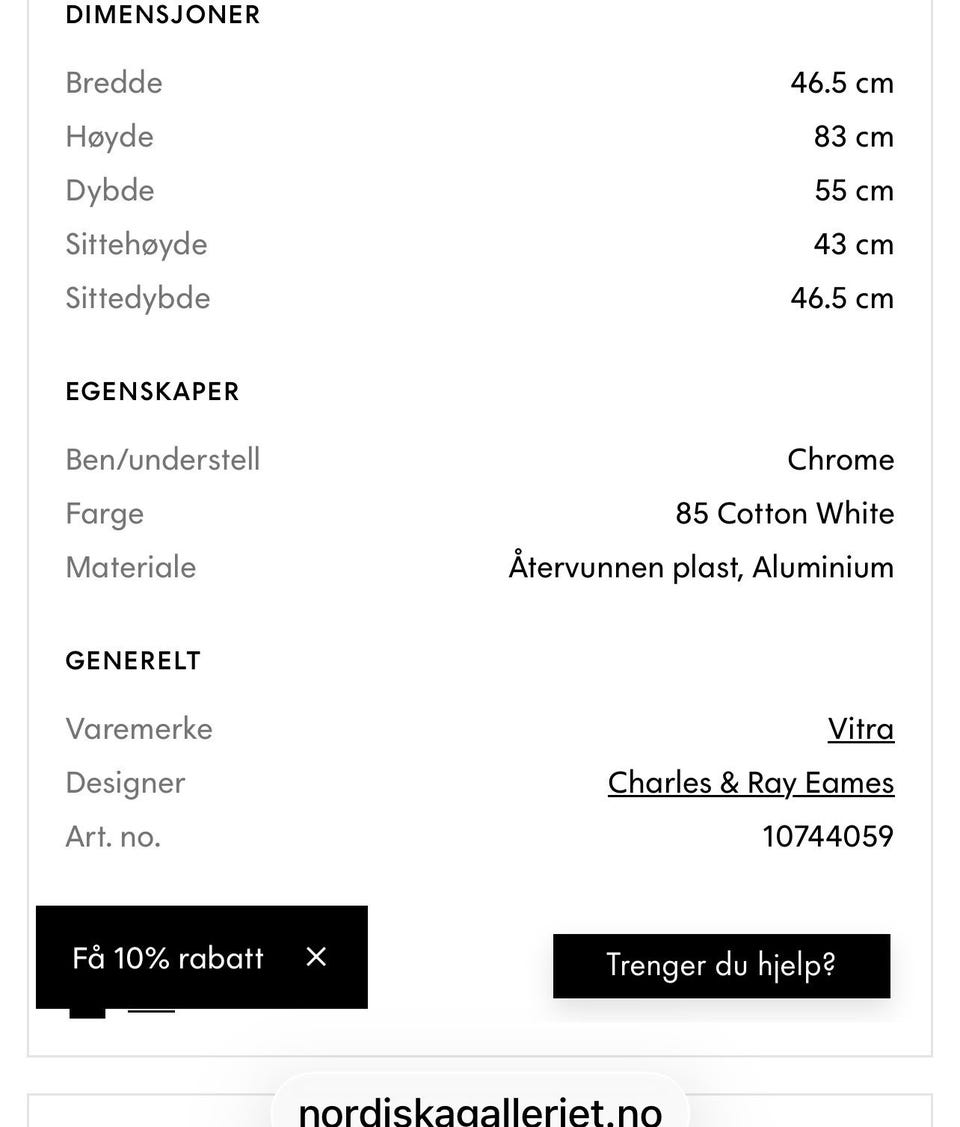960x1127 pixels.
Task: Select the Sittehøyde 43 cm entry
Action: (853, 243)
